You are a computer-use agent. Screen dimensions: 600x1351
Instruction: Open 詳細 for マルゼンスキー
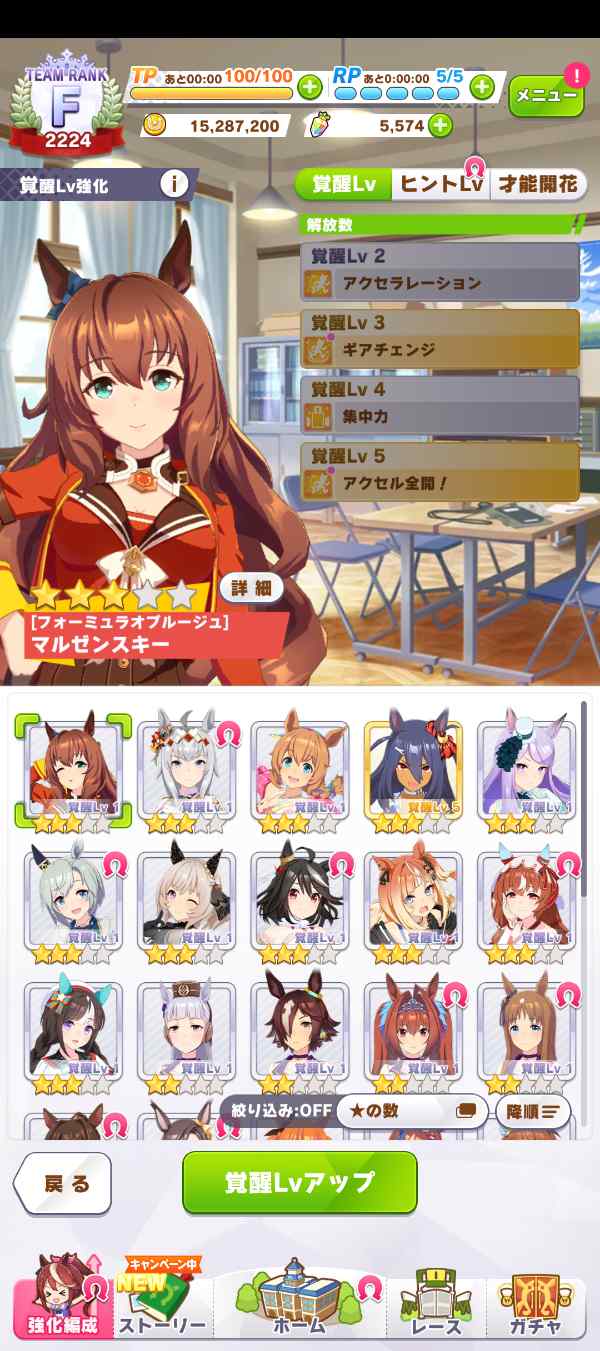point(251,587)
